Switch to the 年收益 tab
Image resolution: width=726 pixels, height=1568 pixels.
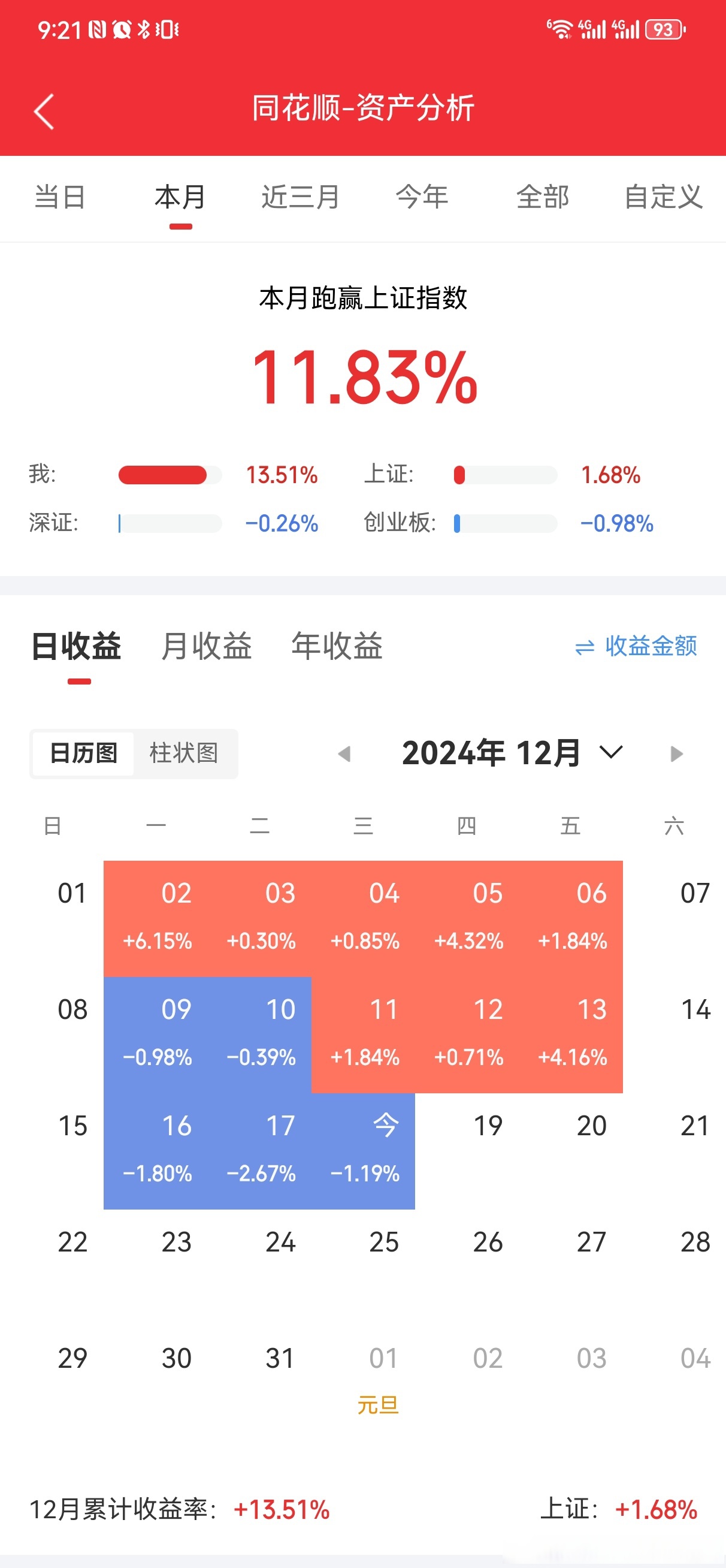point(337,647)
